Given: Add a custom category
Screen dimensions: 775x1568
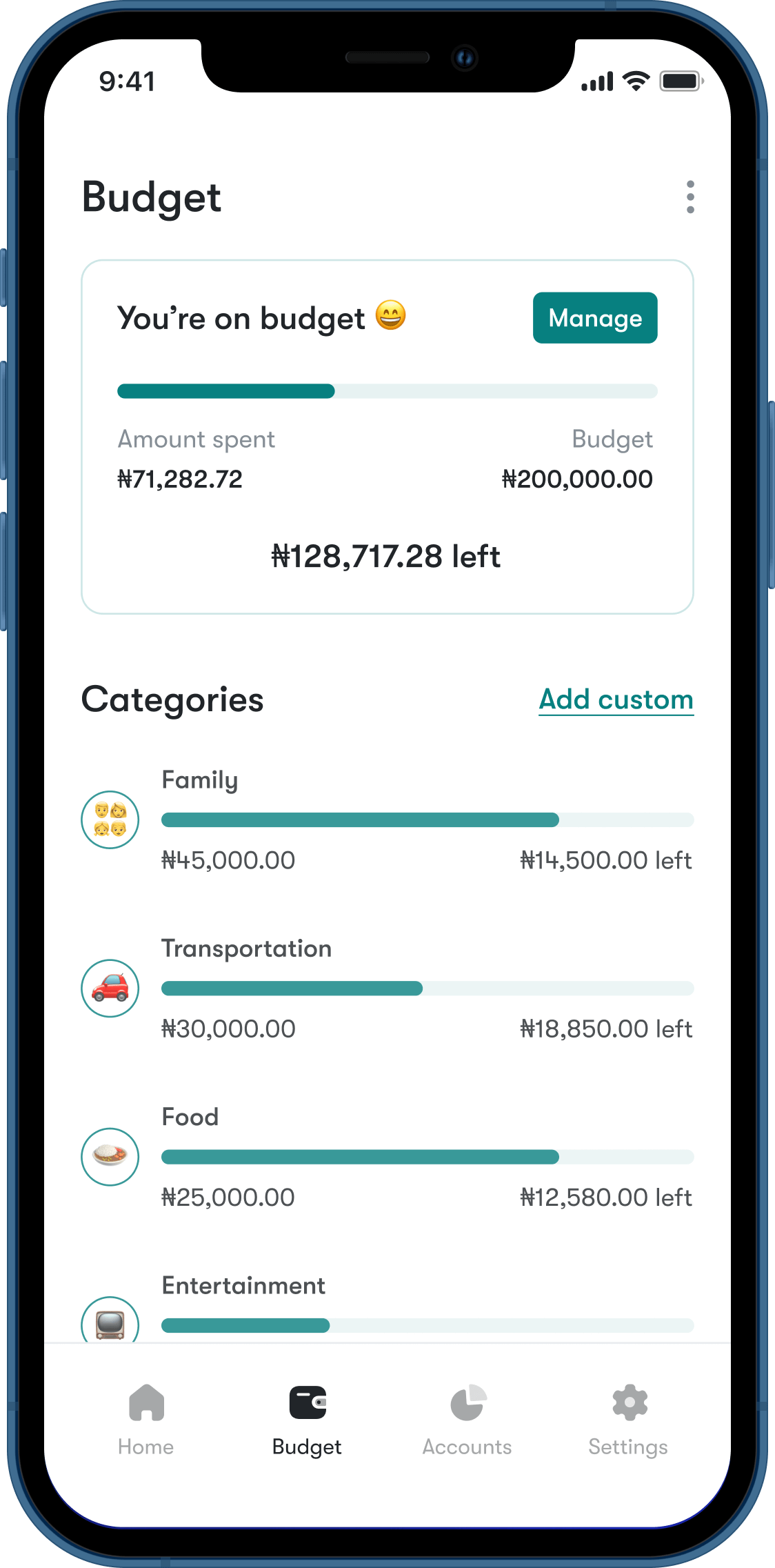Looking at the screenshot, I should (616, 699).
